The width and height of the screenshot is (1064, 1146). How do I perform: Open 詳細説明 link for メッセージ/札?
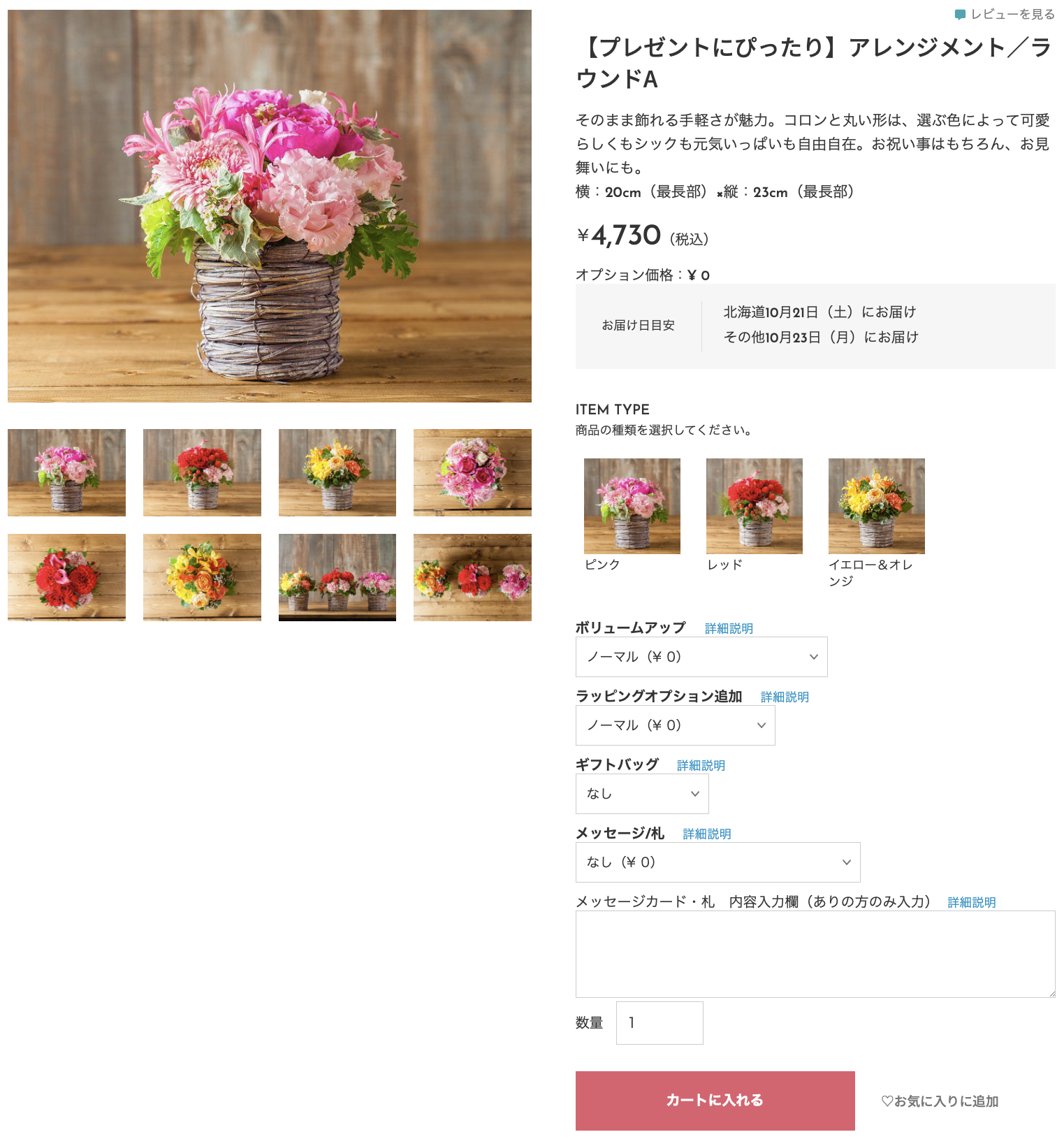click(707, 834)
